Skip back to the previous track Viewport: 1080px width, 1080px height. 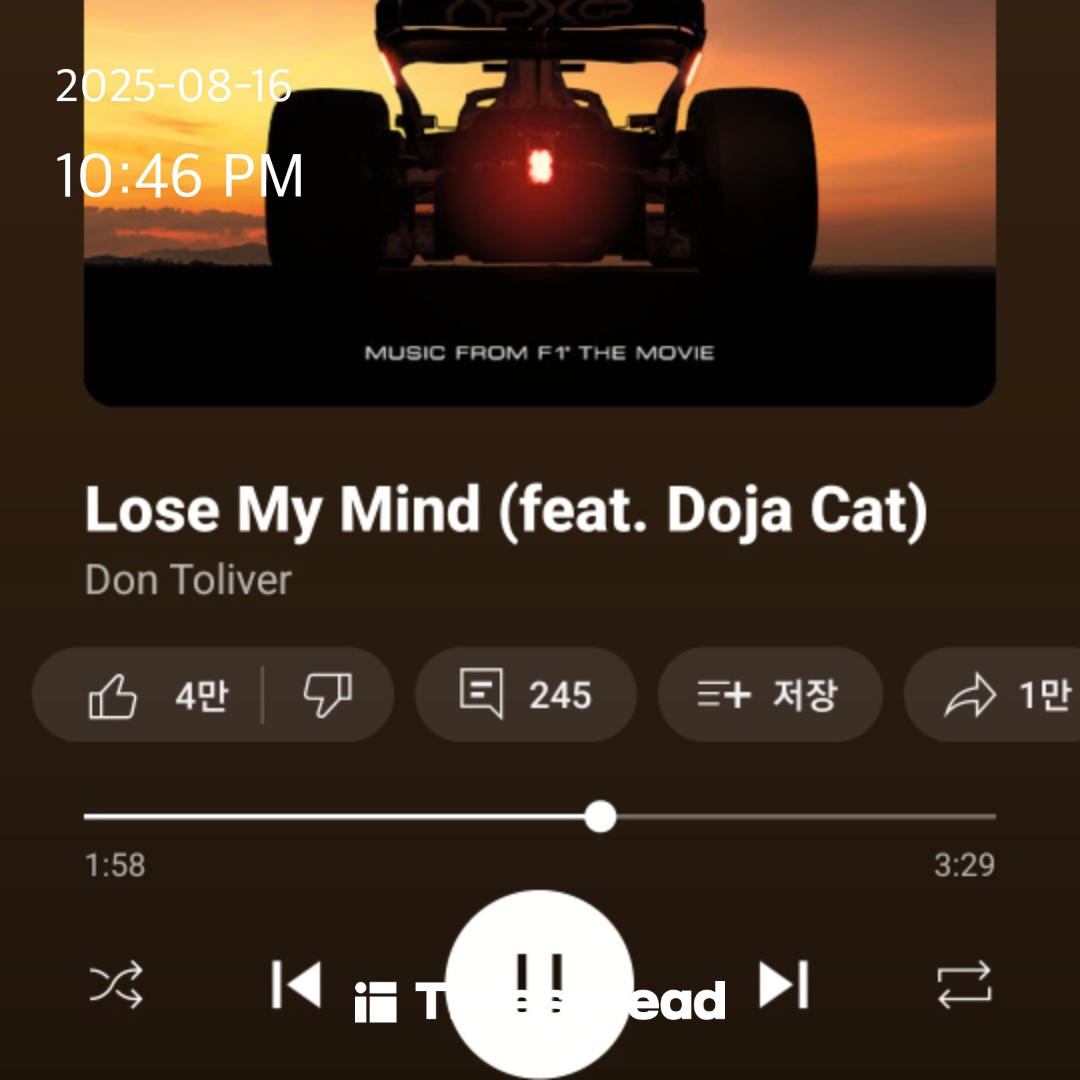coord(296,985)
